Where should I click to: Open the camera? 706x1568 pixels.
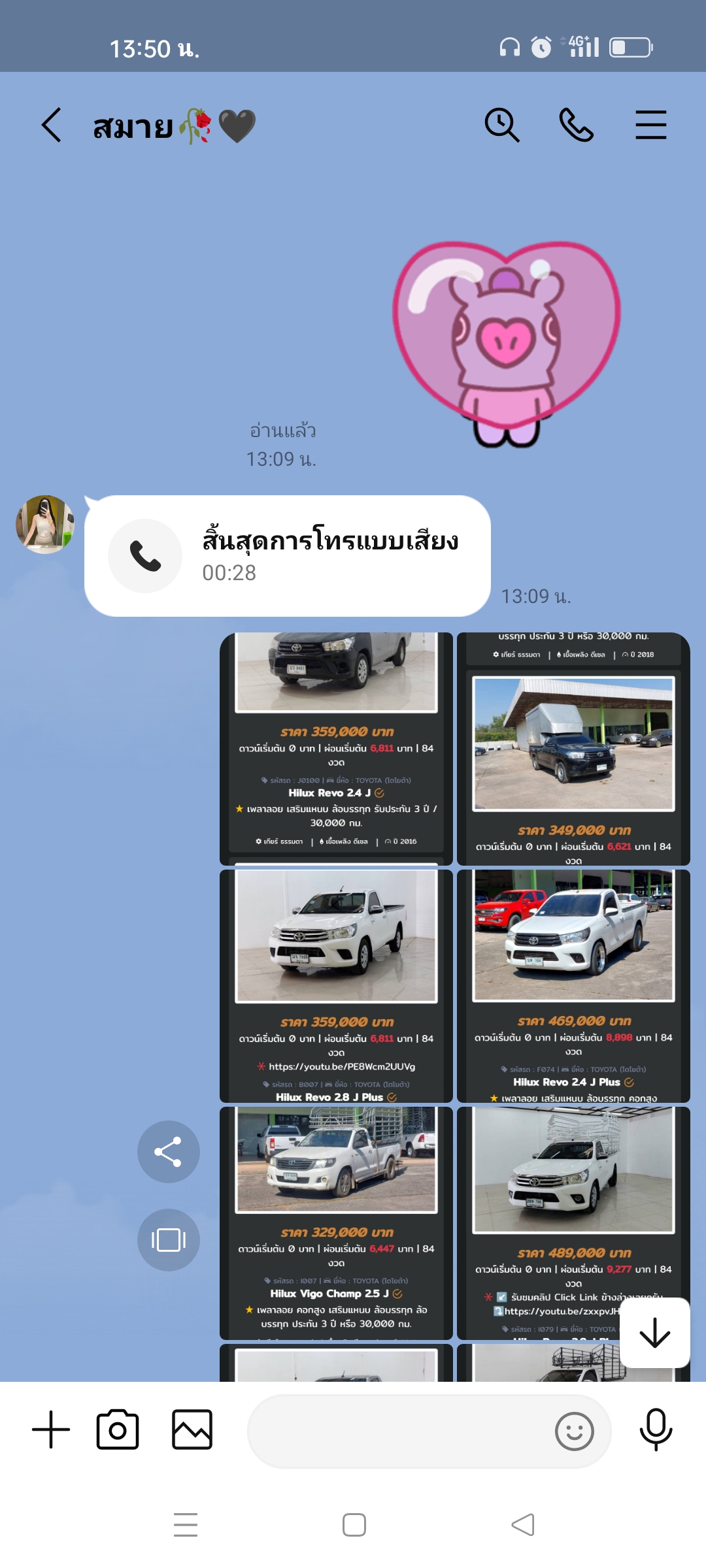(118, 1429)
